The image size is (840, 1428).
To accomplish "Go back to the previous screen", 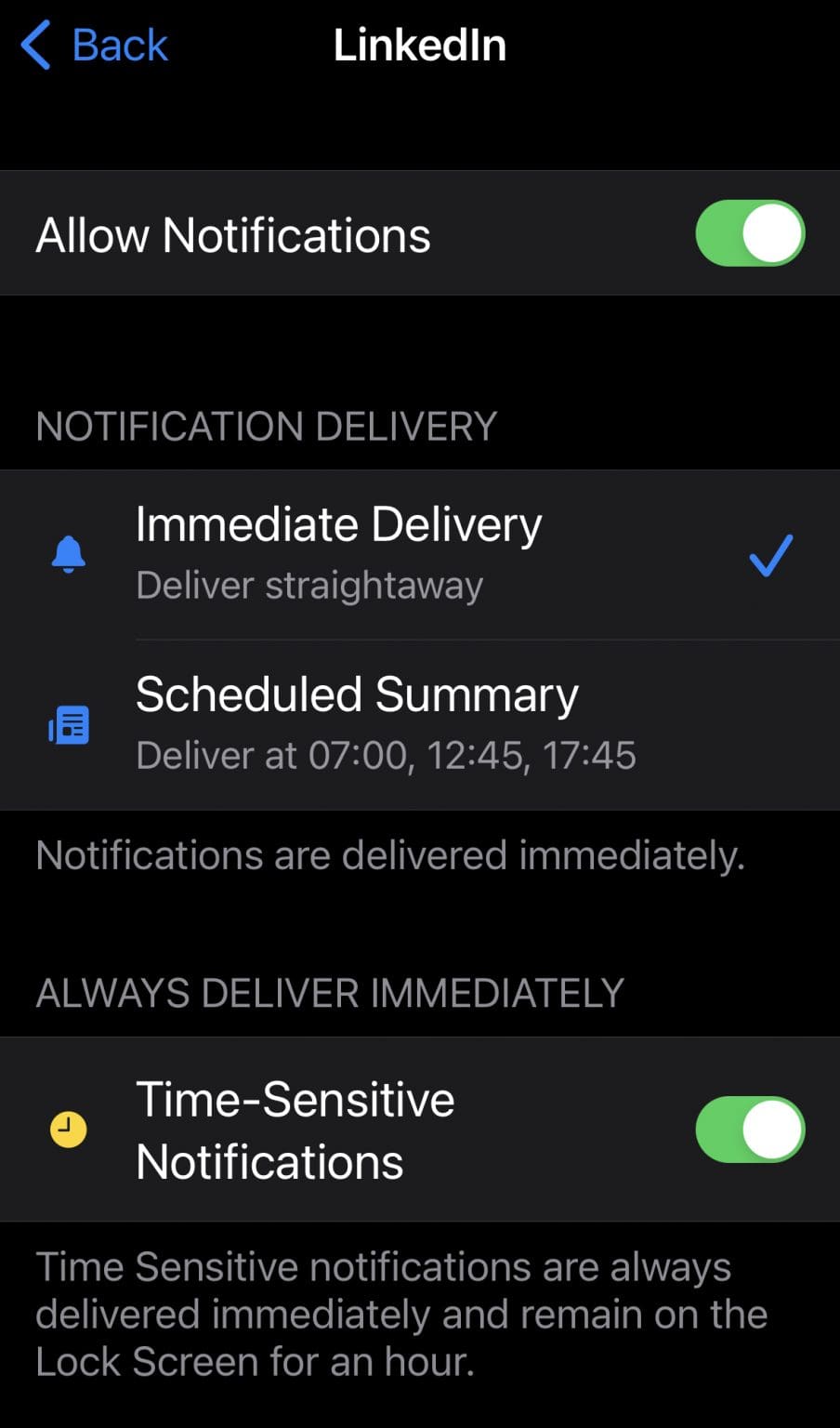I will [x=94, y=46].
